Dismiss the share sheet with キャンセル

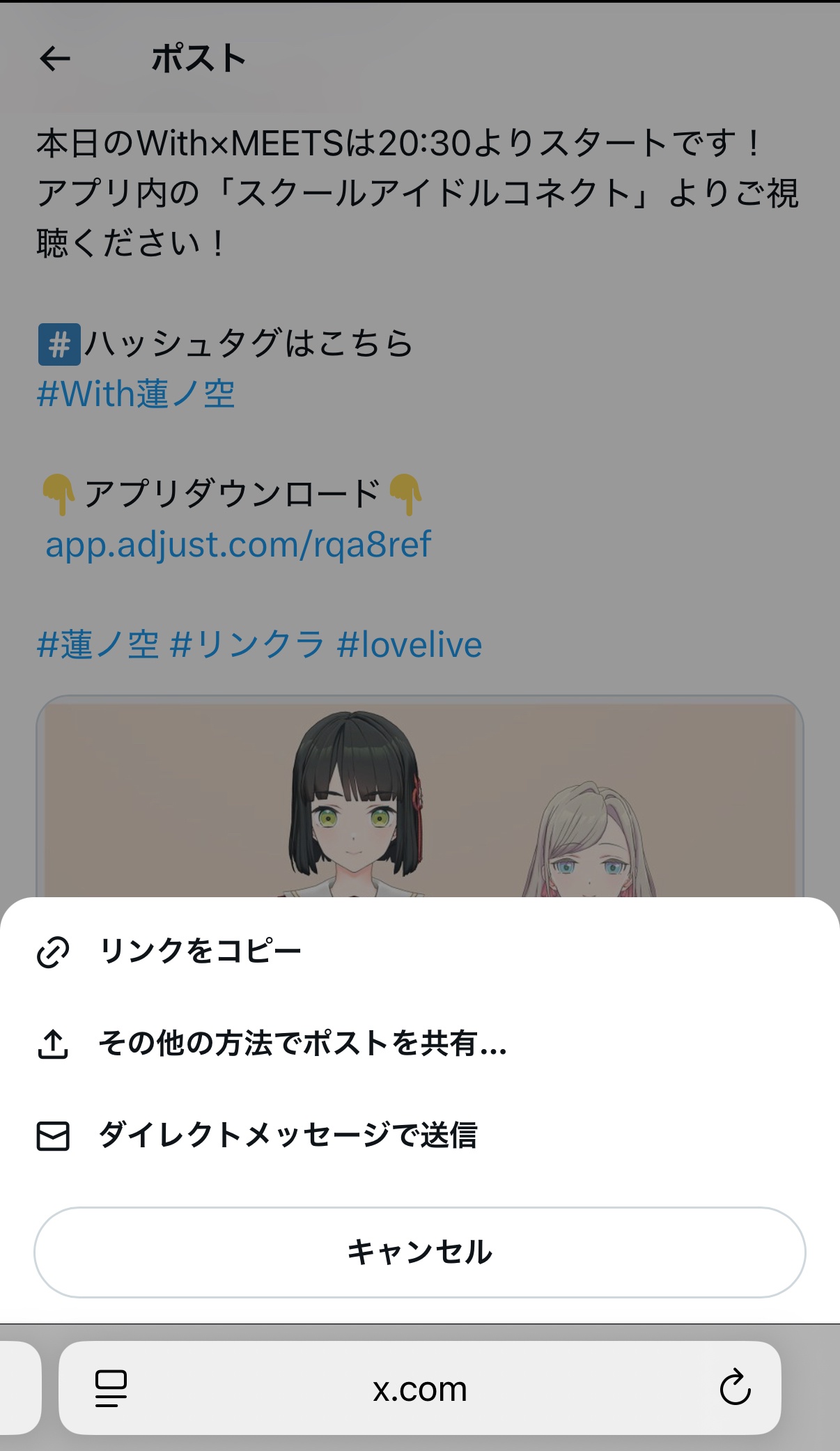(x=420, y=1252)
